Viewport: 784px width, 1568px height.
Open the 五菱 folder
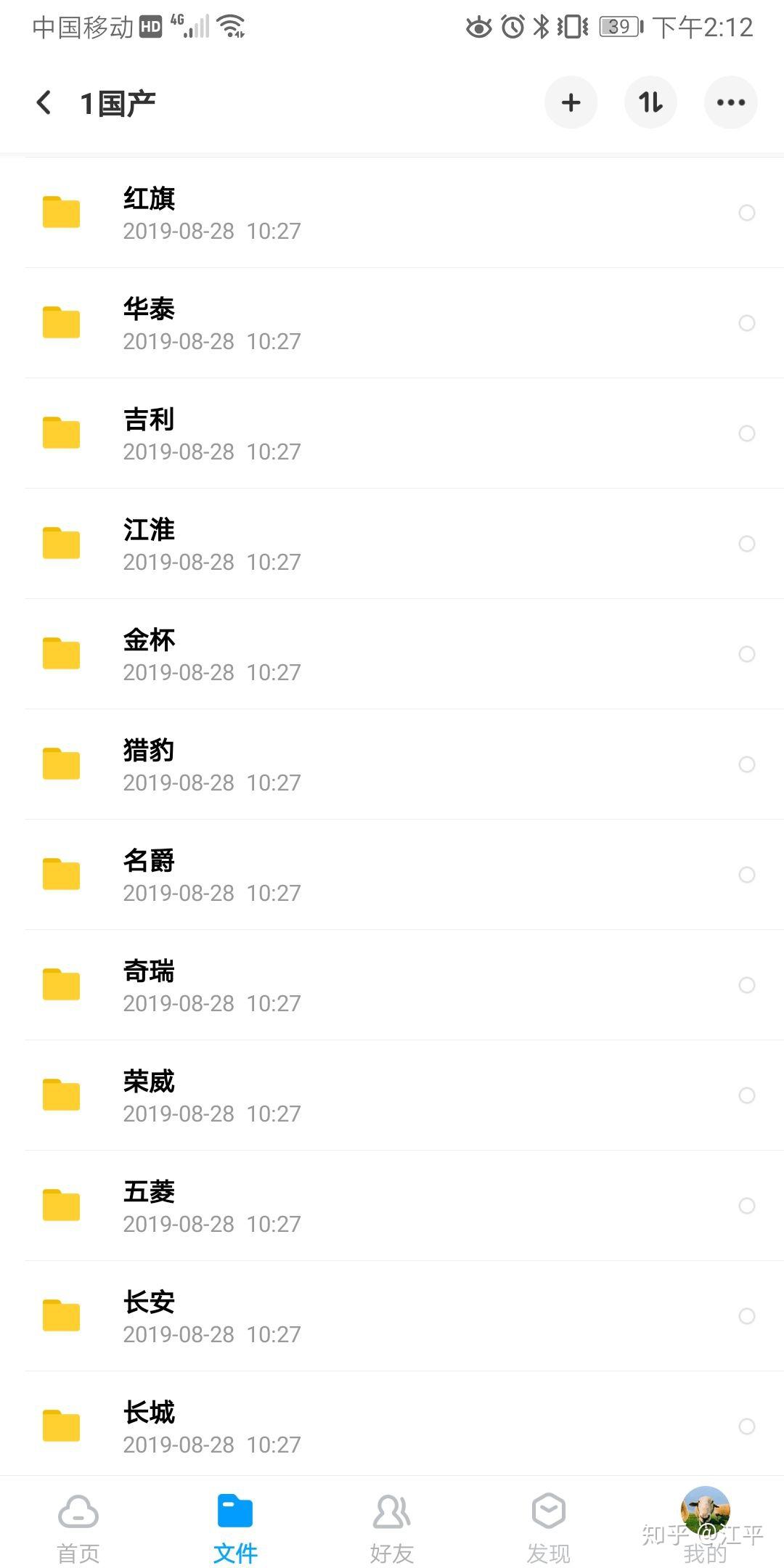click(x=211, y=1206)
